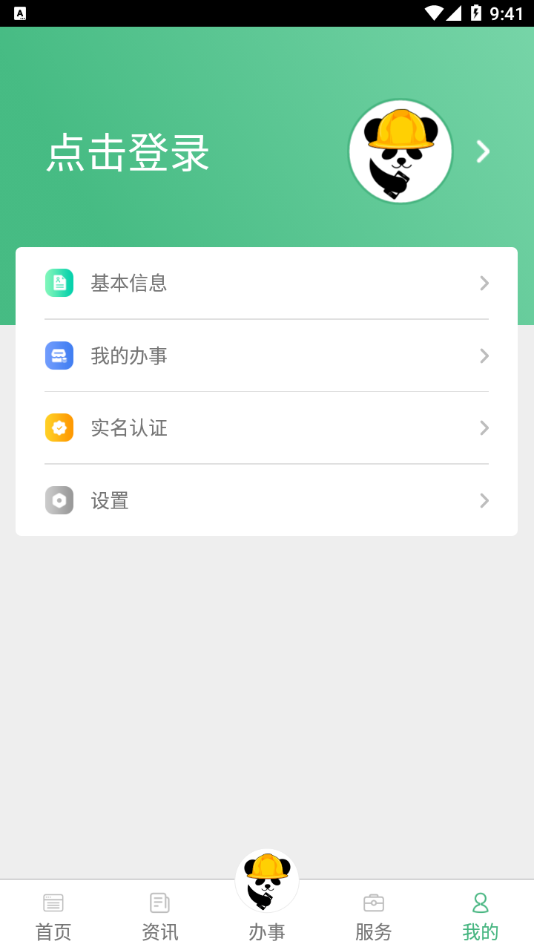This screenshot has width=534, height=950.
Task: Tap 点击登录 to log in
Action: pos(128,152)
